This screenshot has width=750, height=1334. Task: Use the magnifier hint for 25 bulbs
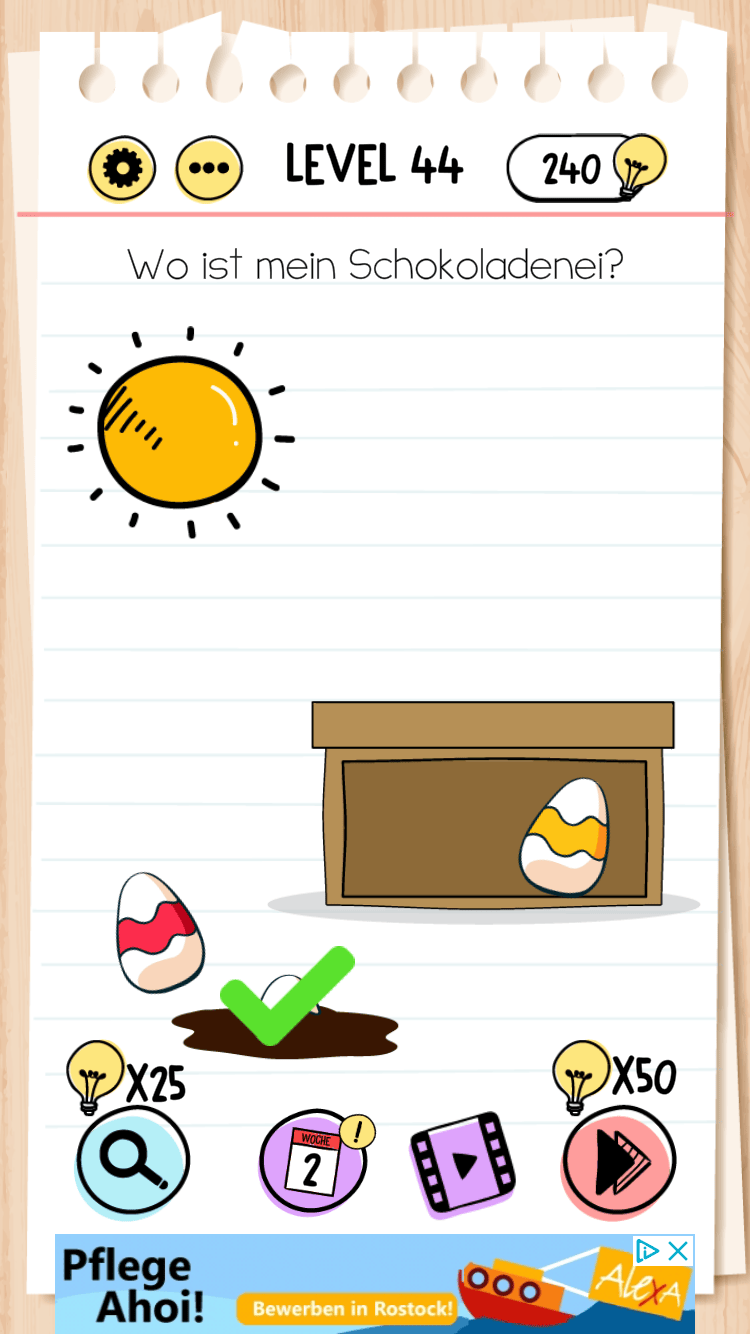132,1162
